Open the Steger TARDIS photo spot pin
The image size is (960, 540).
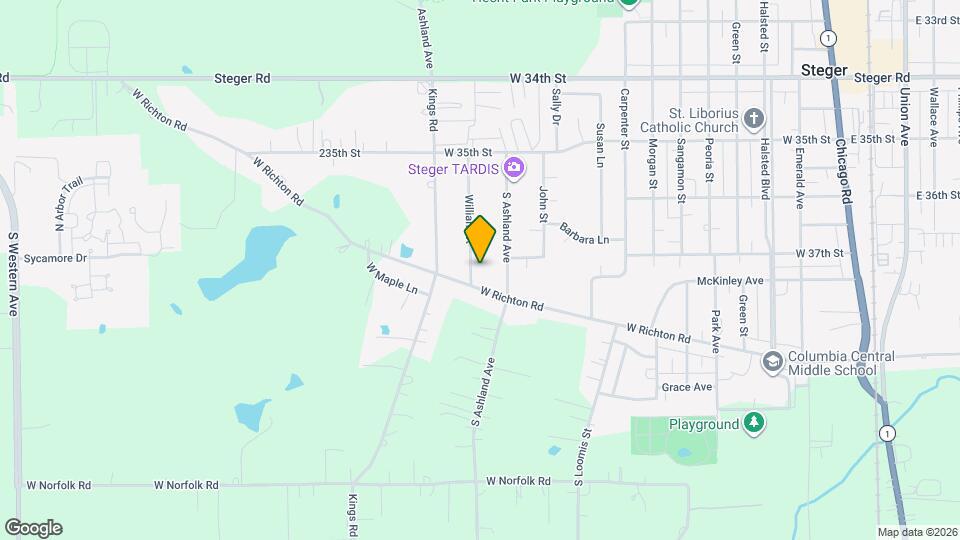(514, 168)
